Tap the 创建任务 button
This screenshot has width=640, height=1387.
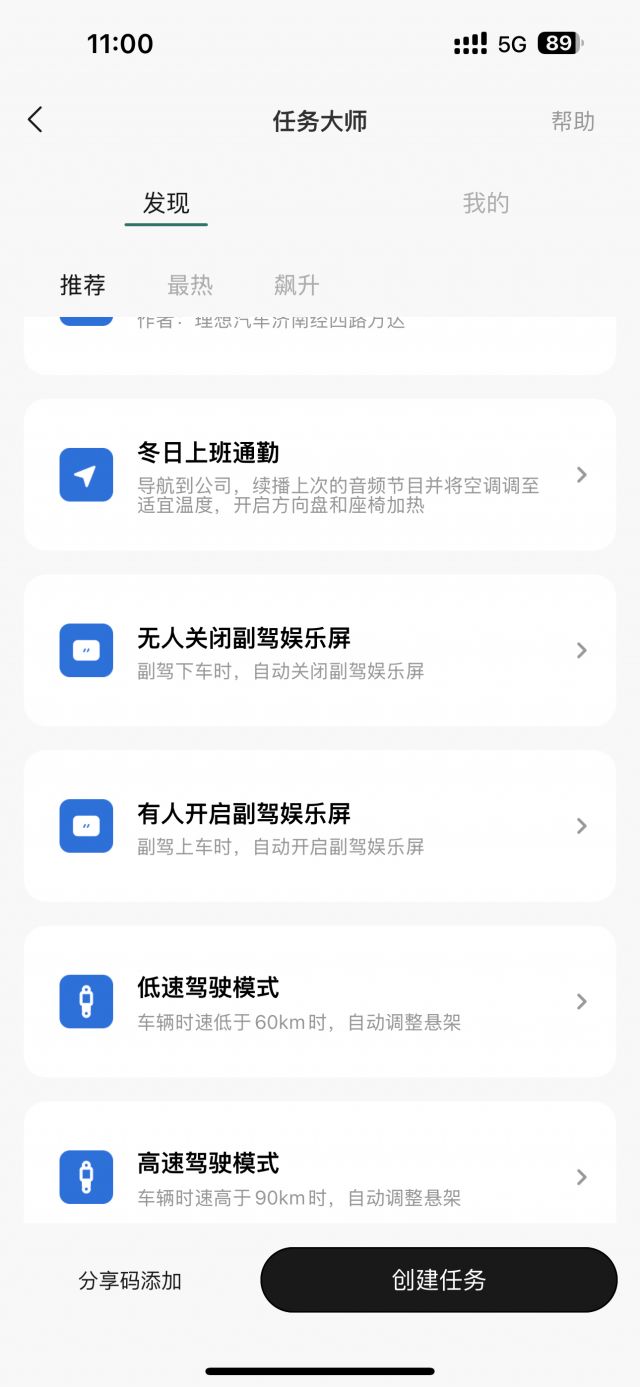(x=439, y=1280)
